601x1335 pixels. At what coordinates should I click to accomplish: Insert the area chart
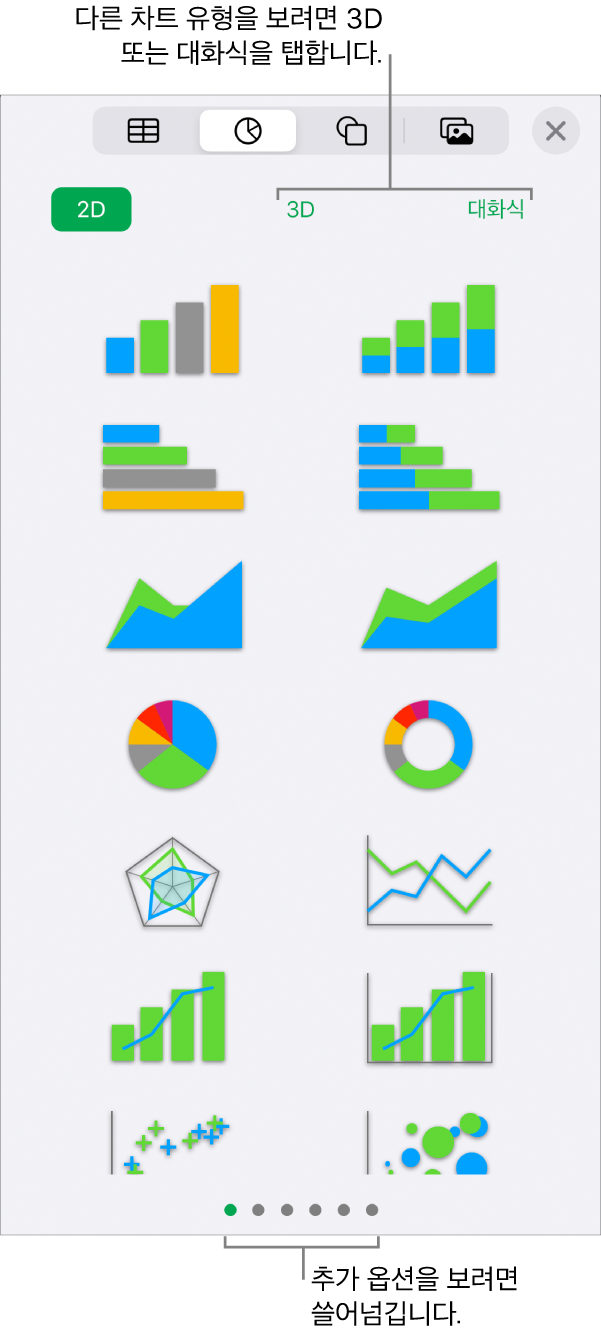click(x=173, y=605)
